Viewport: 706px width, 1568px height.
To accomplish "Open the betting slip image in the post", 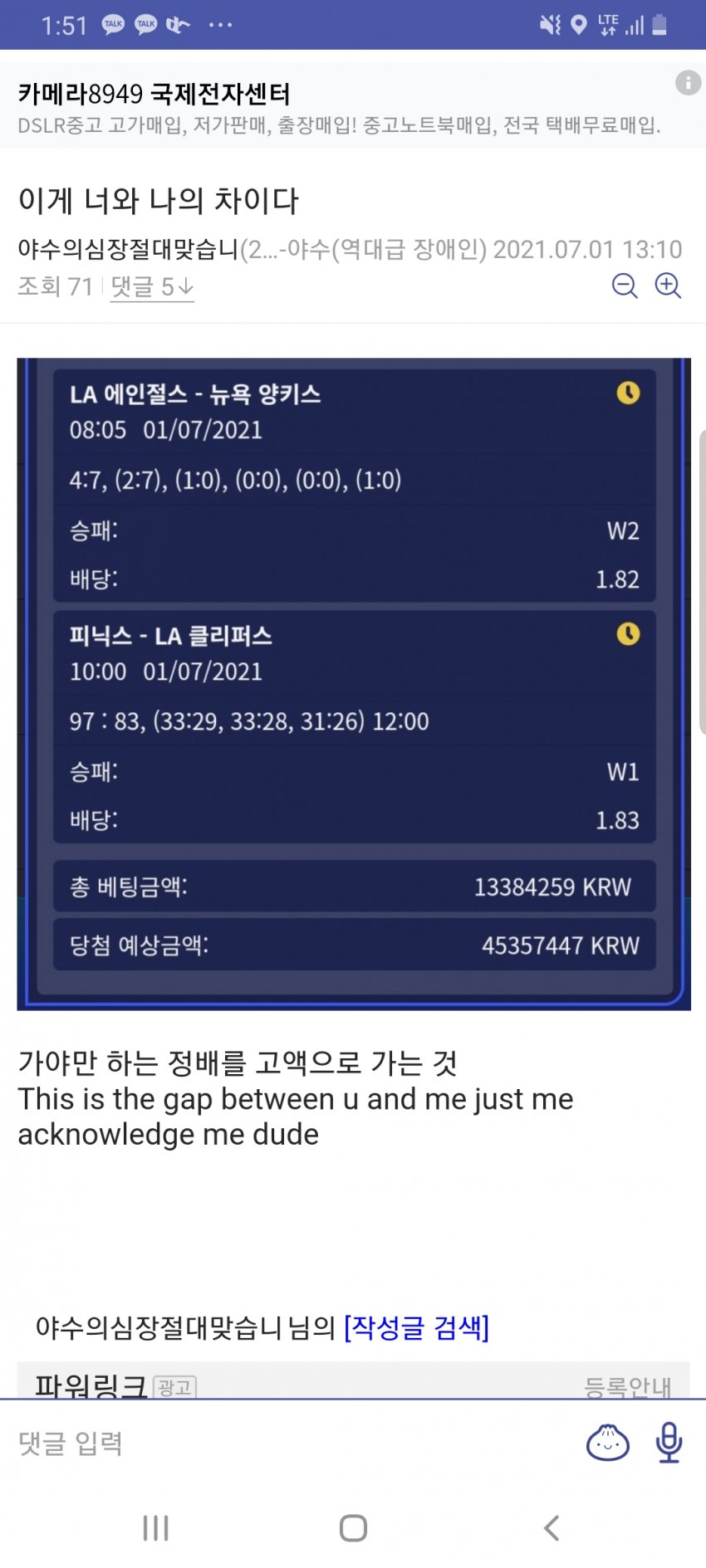I will point(354,683).
